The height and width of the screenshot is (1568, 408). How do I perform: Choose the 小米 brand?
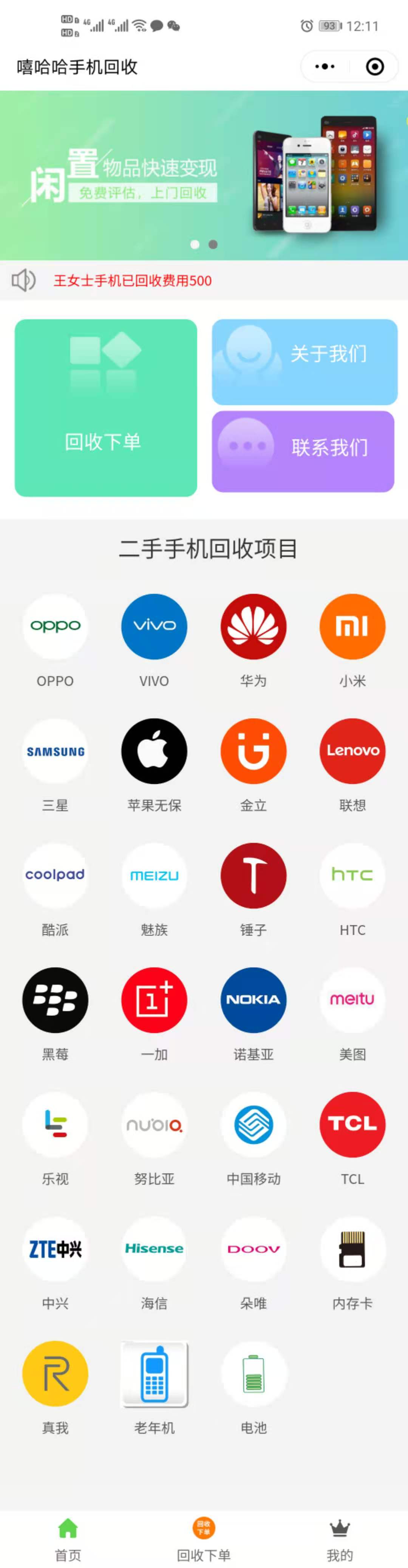tap(352, 626)
